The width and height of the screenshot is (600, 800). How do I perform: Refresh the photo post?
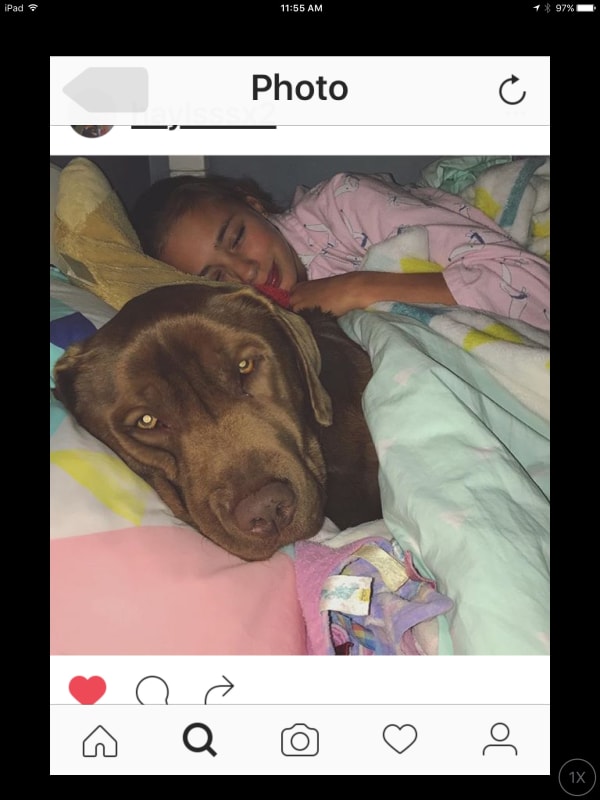coord(512,90)
